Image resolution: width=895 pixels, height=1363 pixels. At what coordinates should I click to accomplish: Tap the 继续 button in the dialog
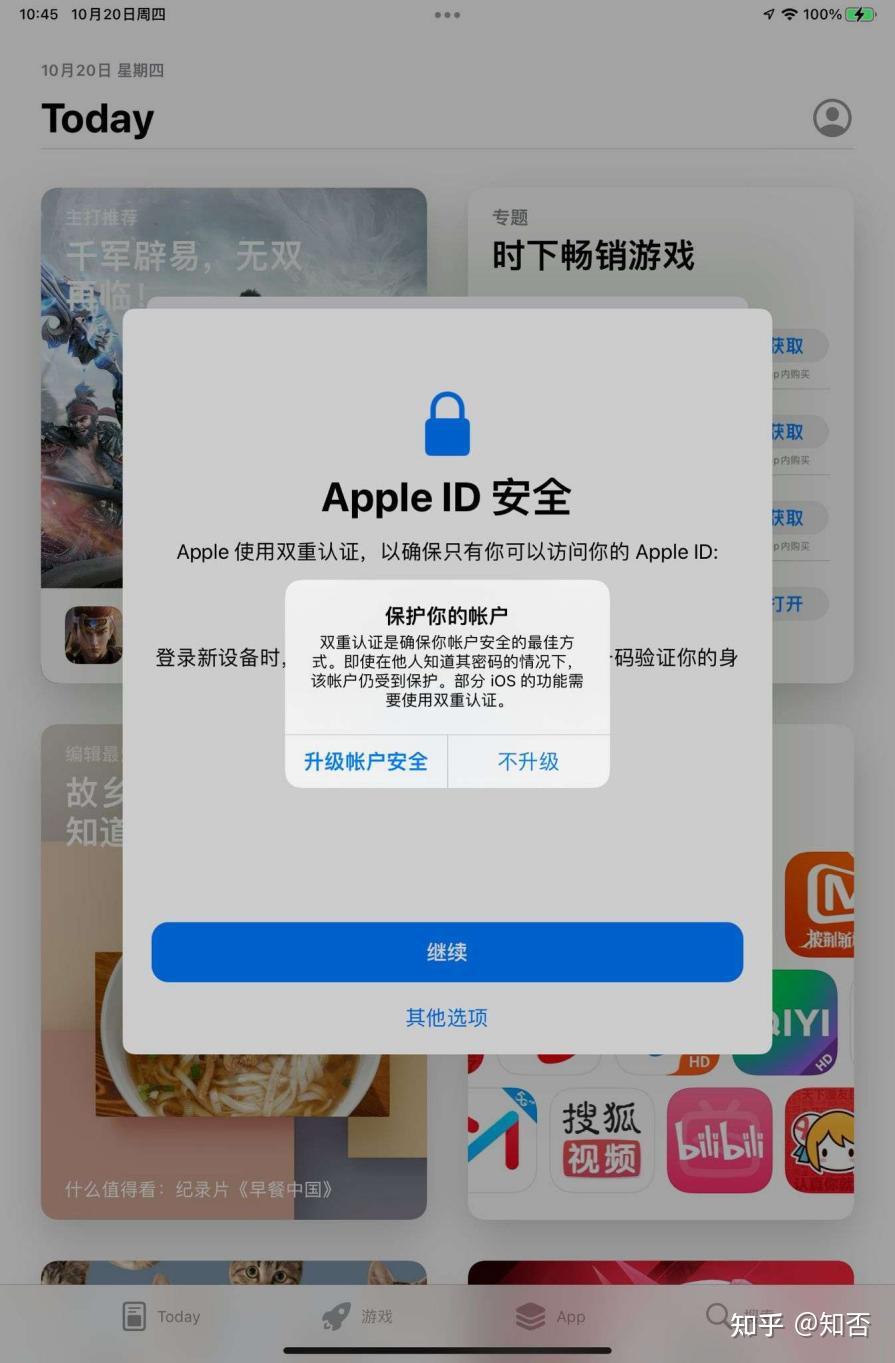(446, 951)
